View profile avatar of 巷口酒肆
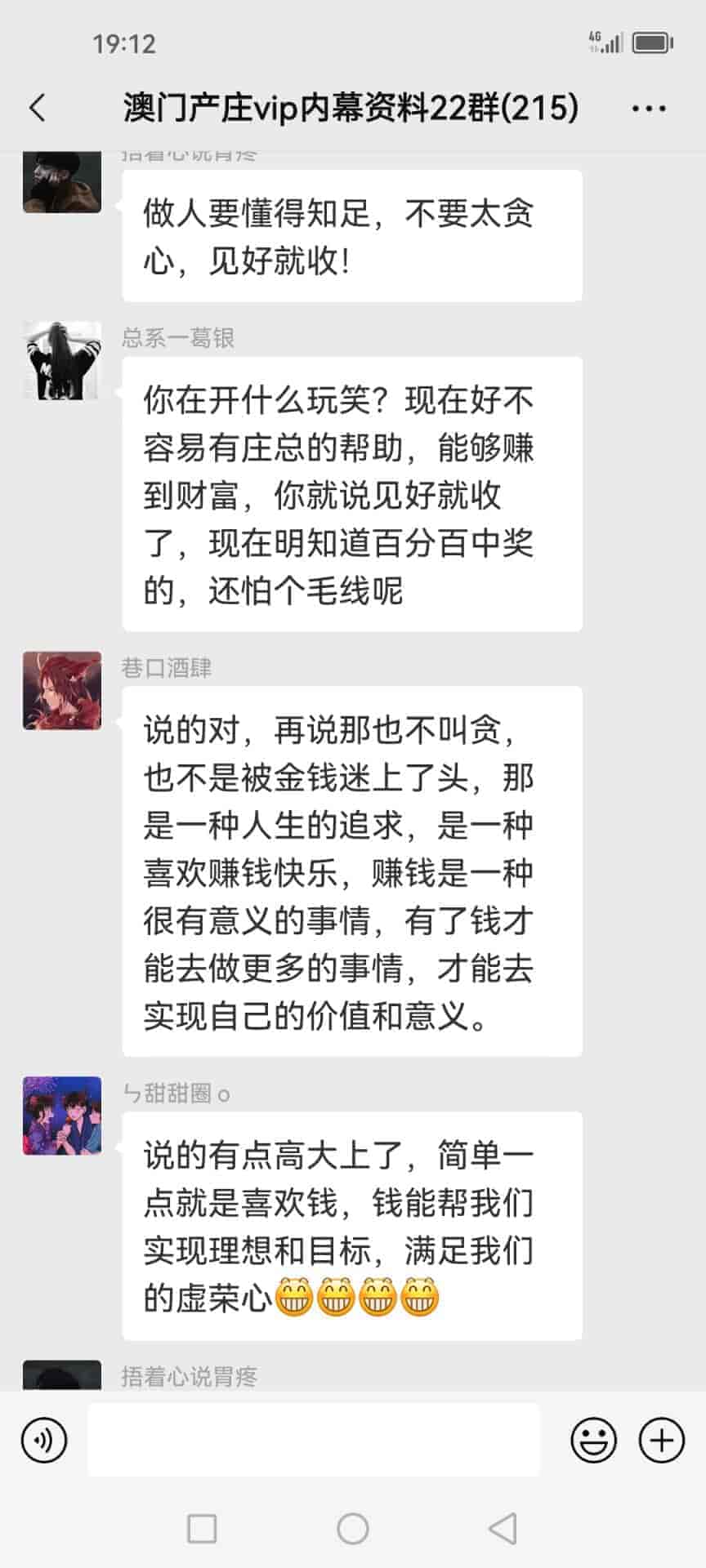Image resolution: width=706 pixels, height=1568 pixels. coord(62,690)
